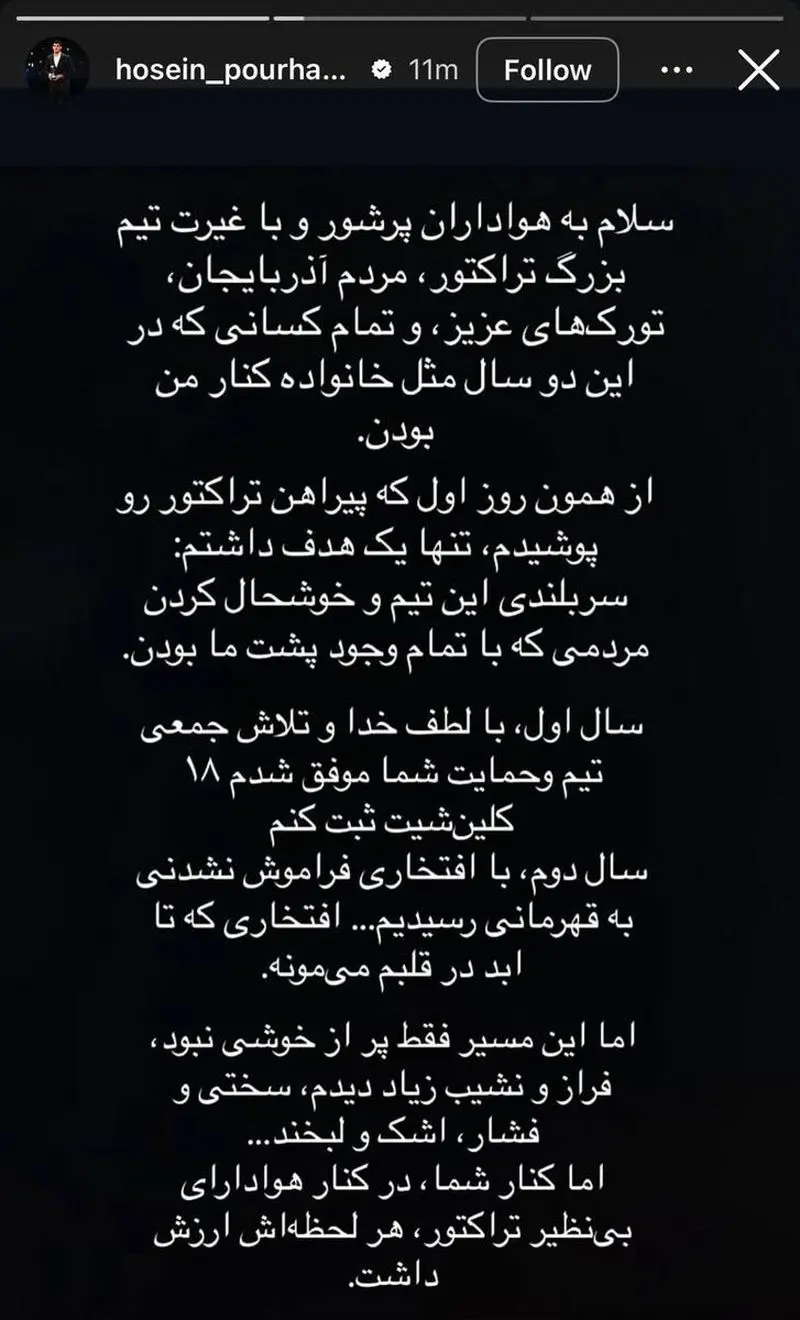
Task: Exit the story viewer via the close cross
Action: [x=758, y=70]
